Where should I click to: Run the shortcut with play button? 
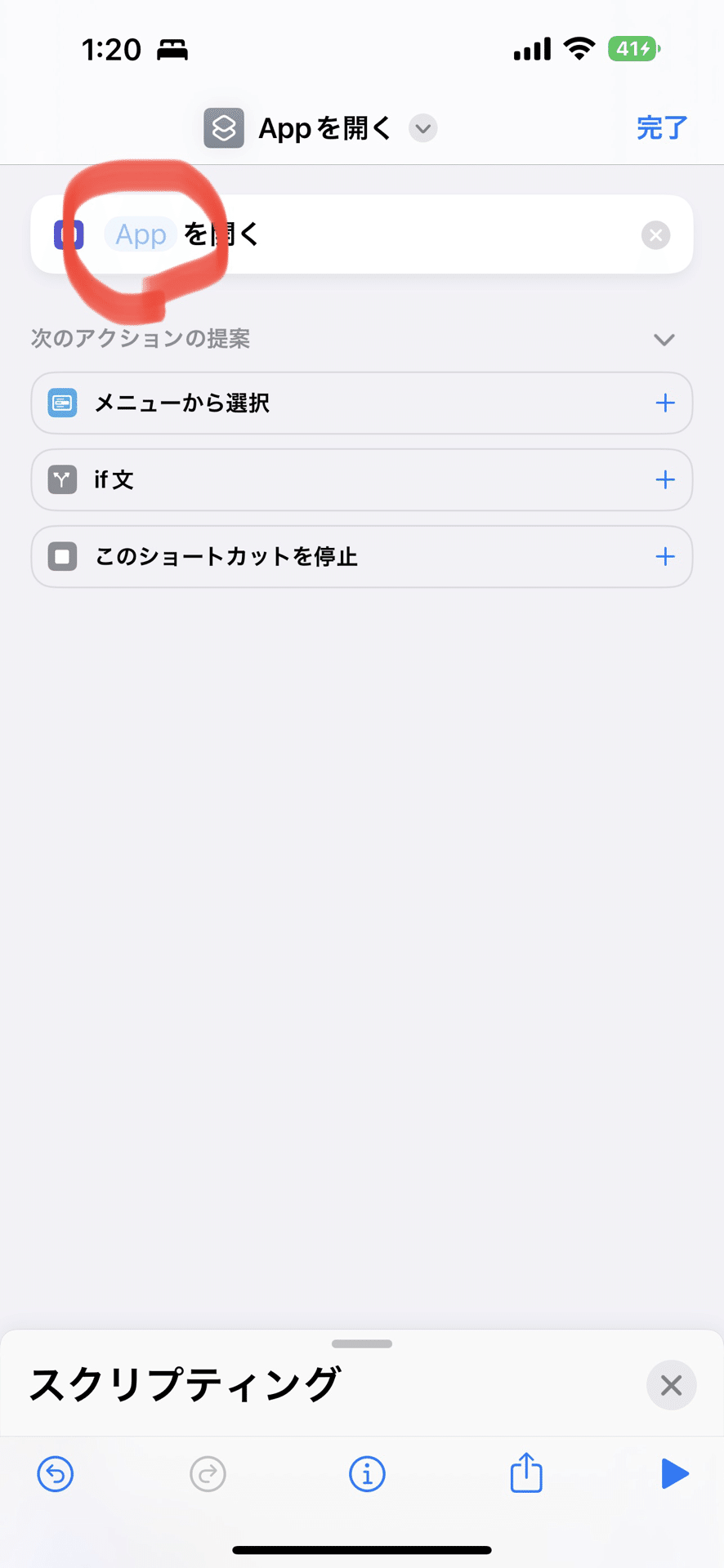click(674, 1474)
